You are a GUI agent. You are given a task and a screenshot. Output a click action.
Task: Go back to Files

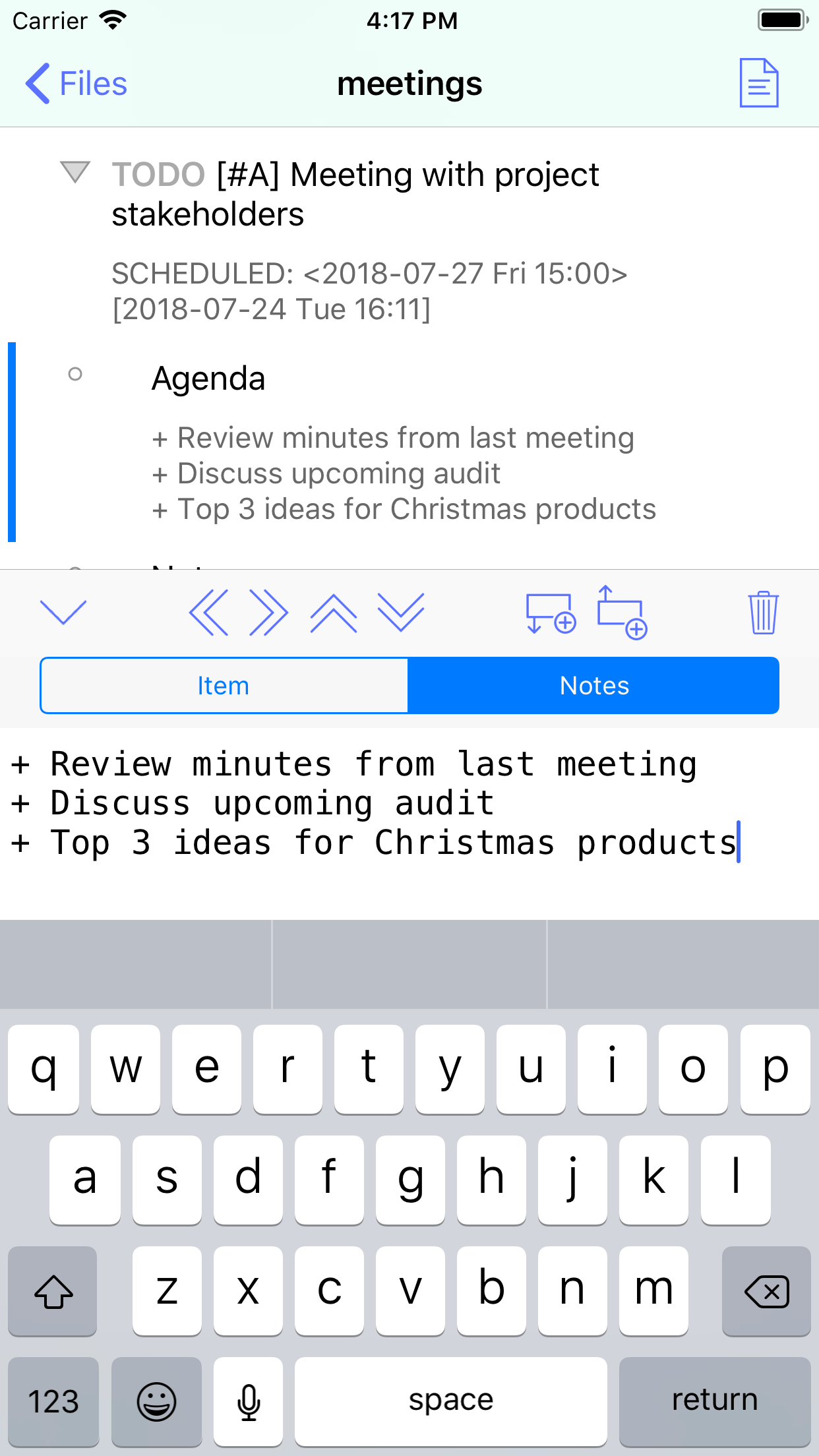[76, 84]
